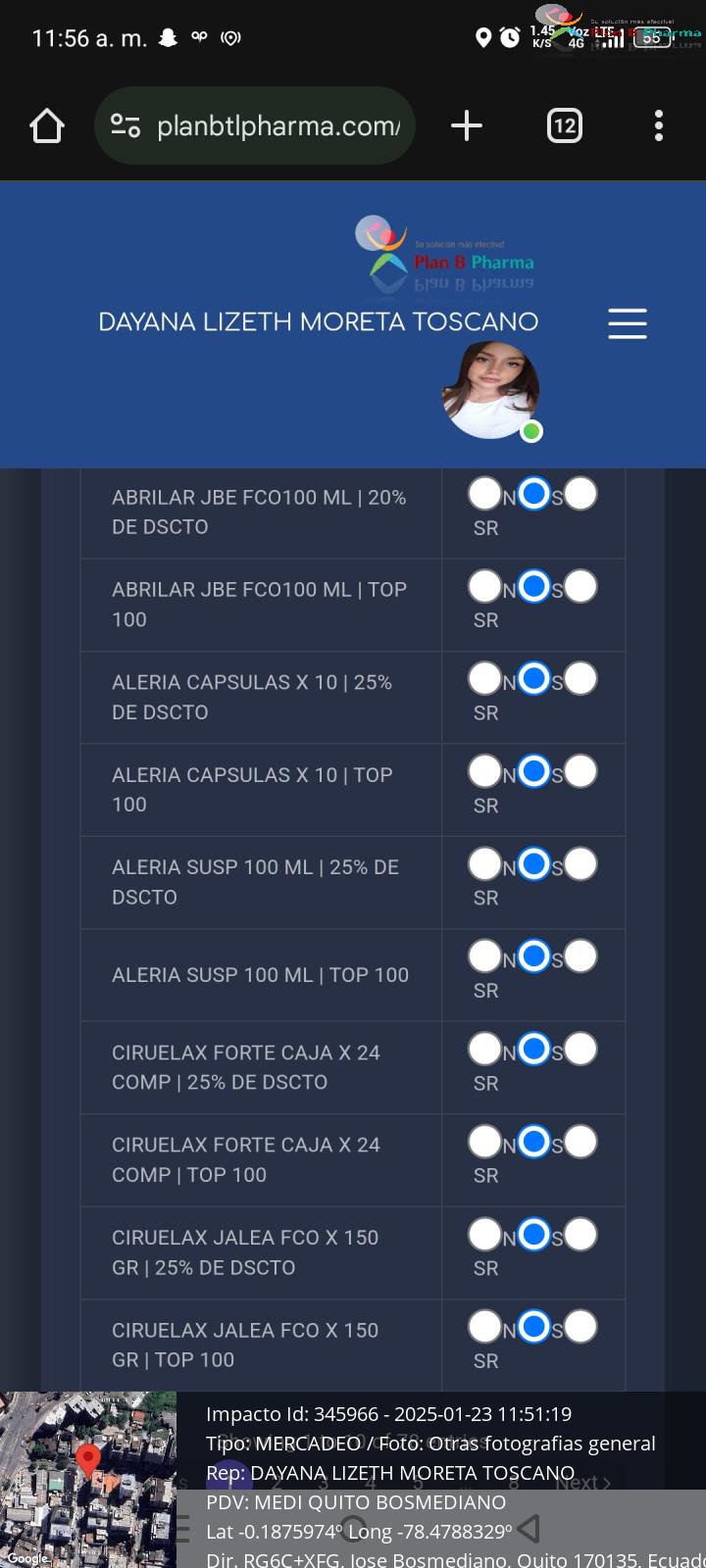This screenshot has width=706, height=1568.
Task: Open the tab switcher showing 12 tabs
Action: 564,125
